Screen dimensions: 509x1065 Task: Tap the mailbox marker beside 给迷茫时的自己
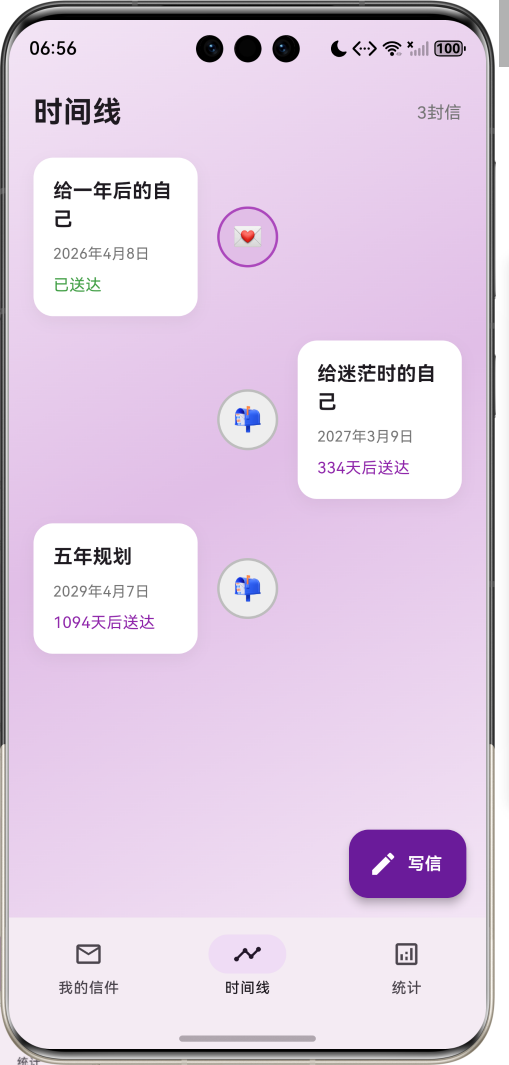coord(247,420)
